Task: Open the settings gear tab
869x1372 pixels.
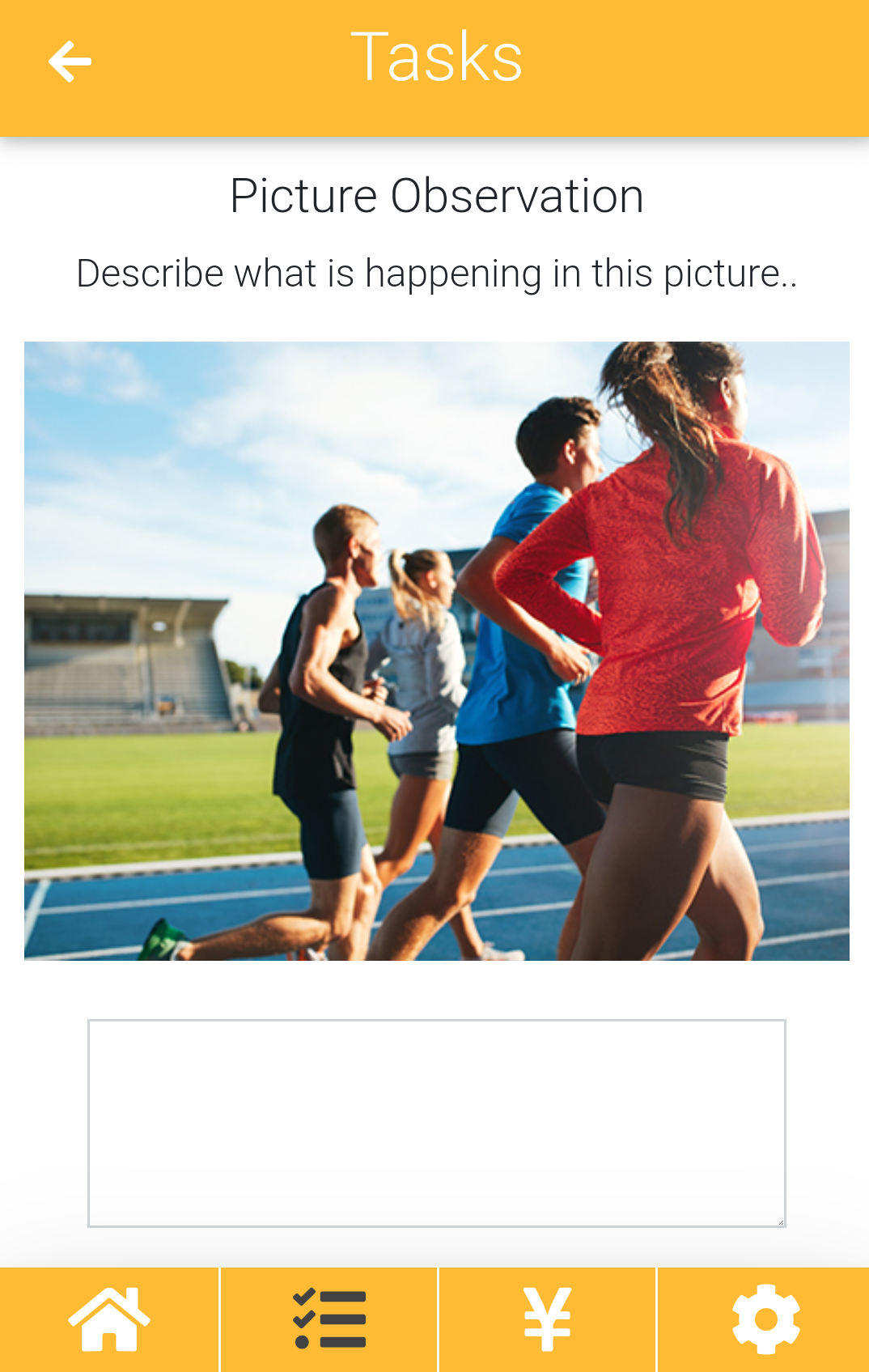Action: click(765, 1319)
